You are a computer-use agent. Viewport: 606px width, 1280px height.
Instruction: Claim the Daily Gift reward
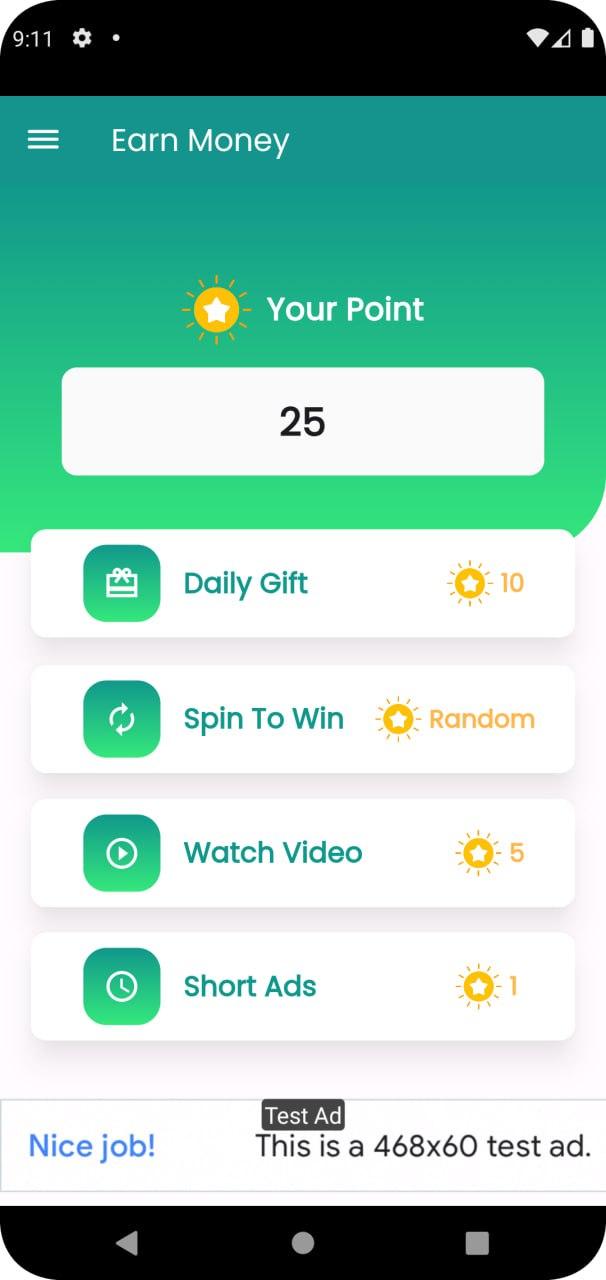click(303, 583)
